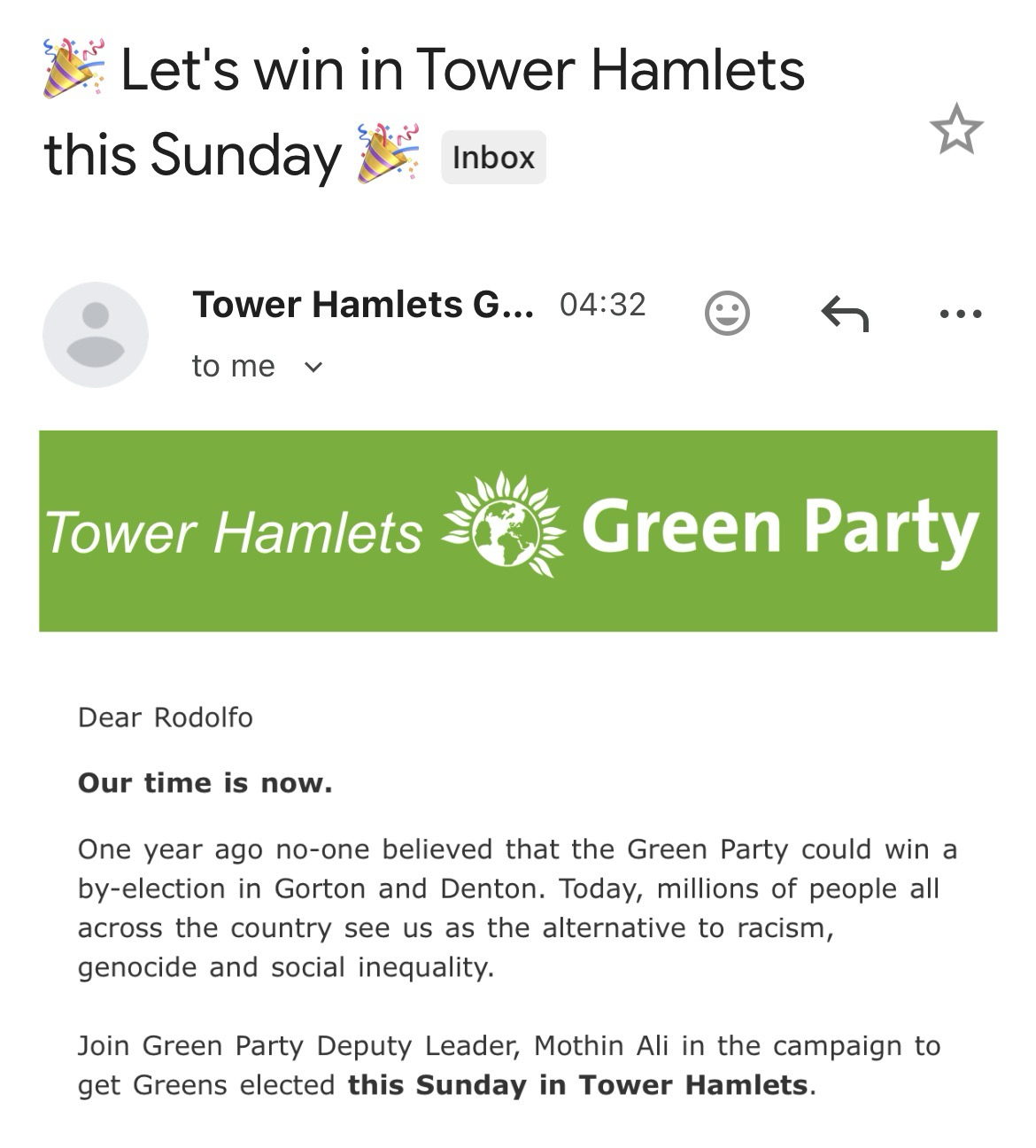Open the sender's profile avatar
The image size is (1036, 1148).
(96, 335)
